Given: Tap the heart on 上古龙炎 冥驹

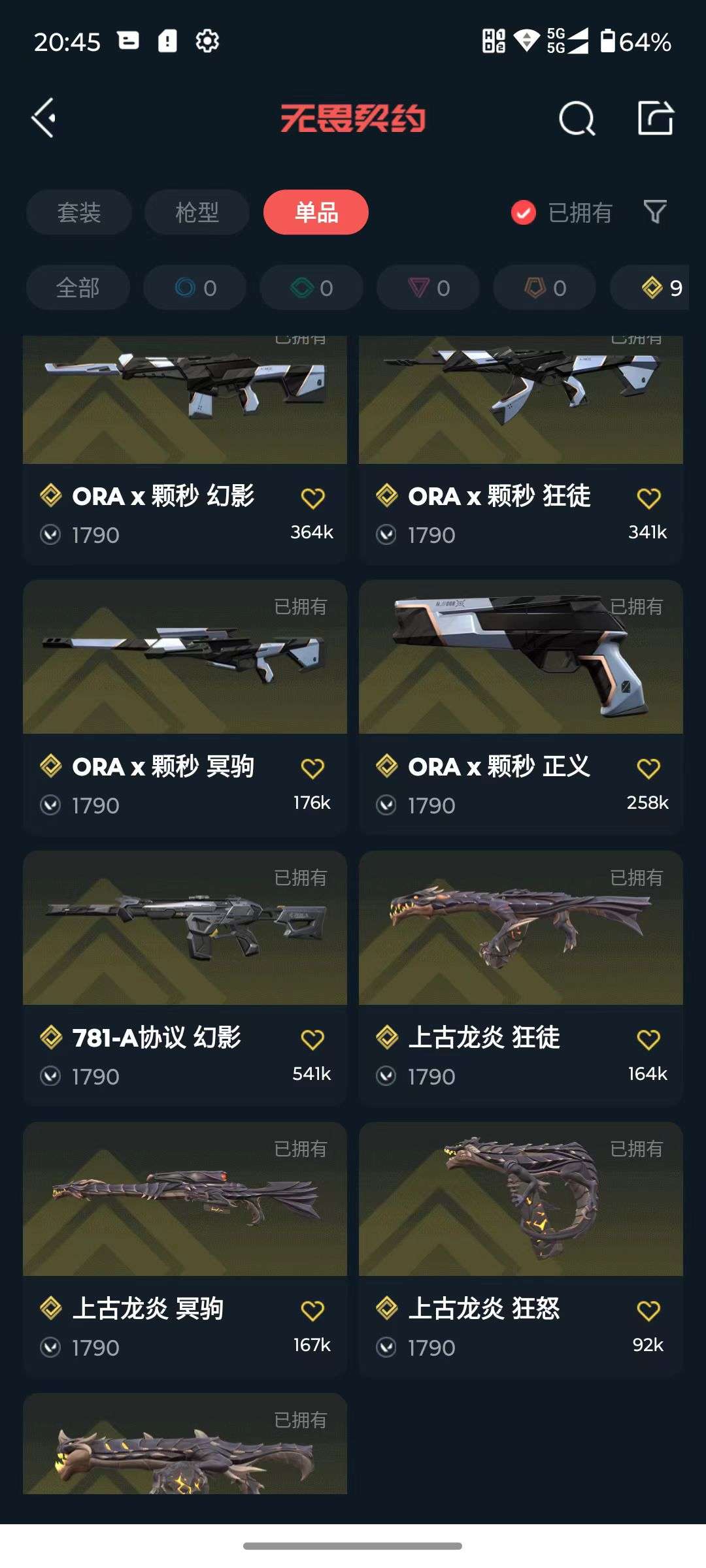Looking at the screenshot, I should (x=312, y=1311).
